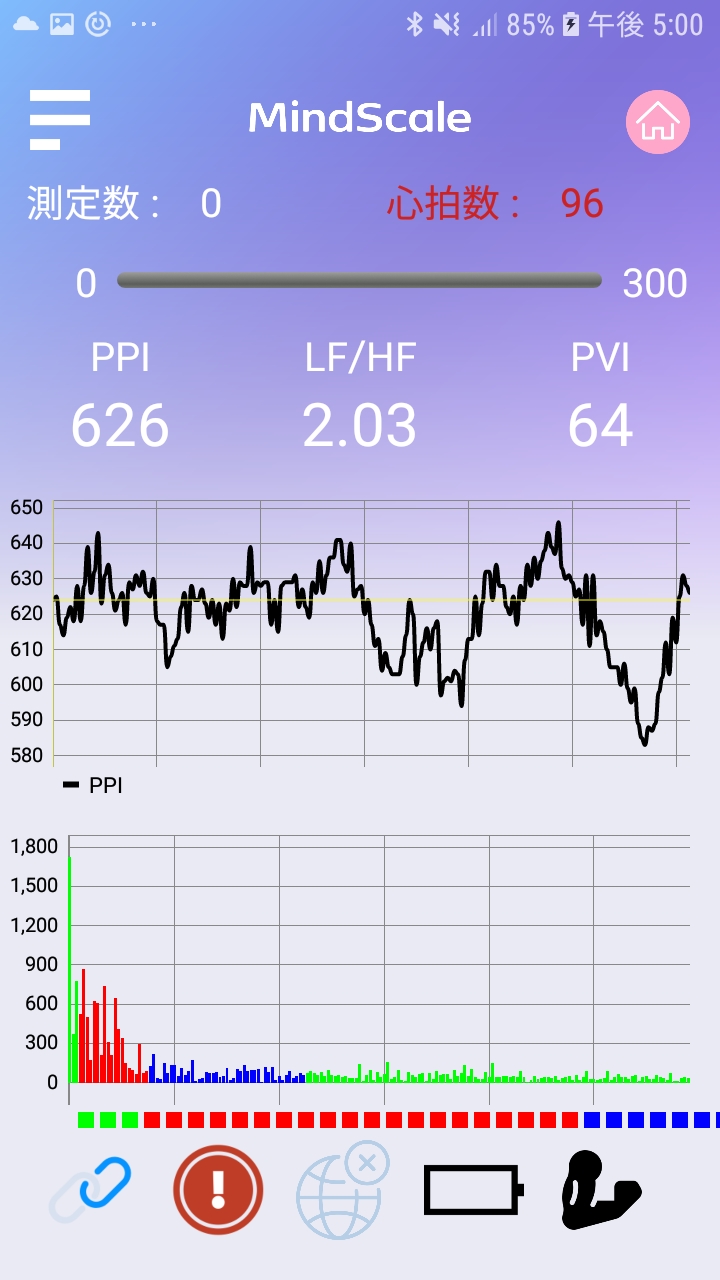Viewport: 720px width, 1280px height.
Task: Go to the pink home button
Action: (x=658, y=122)
